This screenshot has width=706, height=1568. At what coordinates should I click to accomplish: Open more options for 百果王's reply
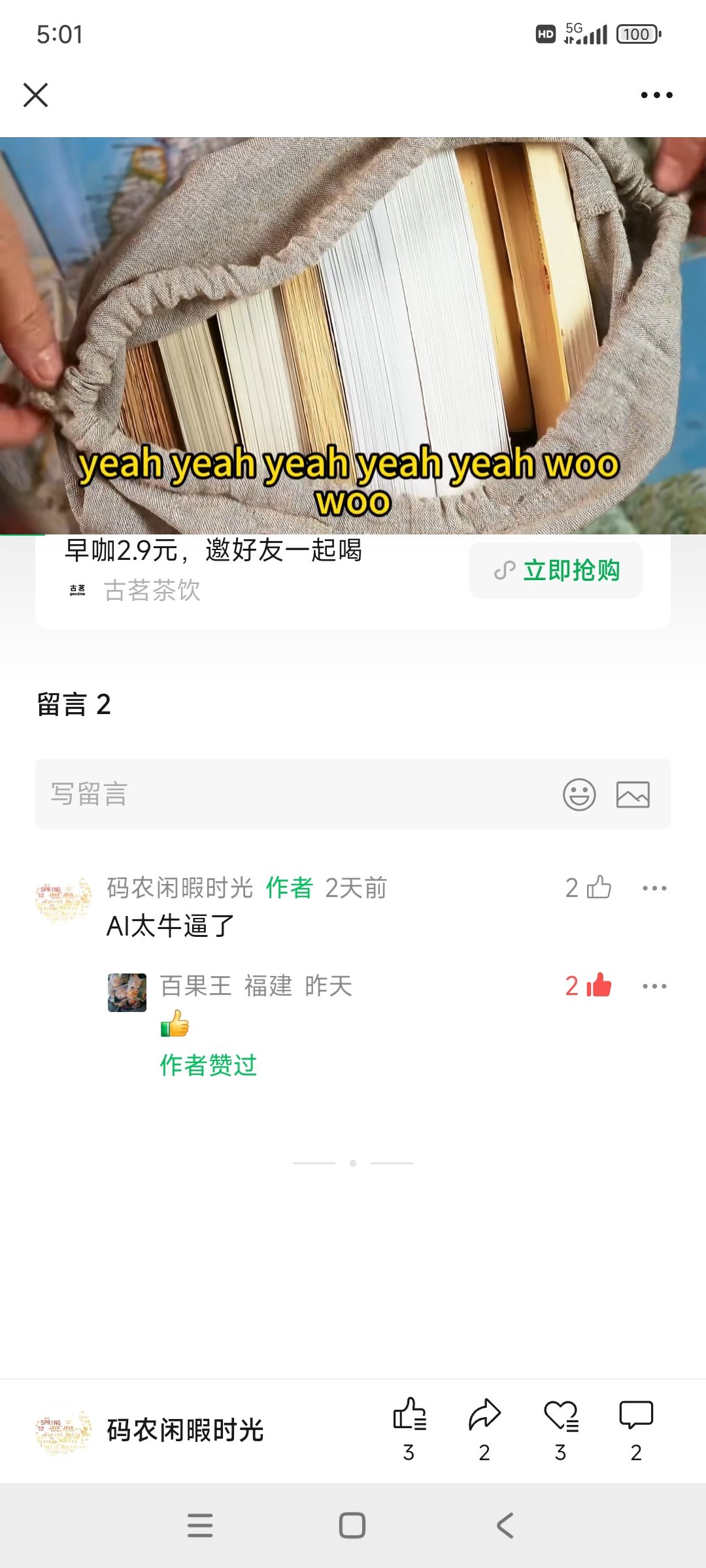[x=654, y=986]
